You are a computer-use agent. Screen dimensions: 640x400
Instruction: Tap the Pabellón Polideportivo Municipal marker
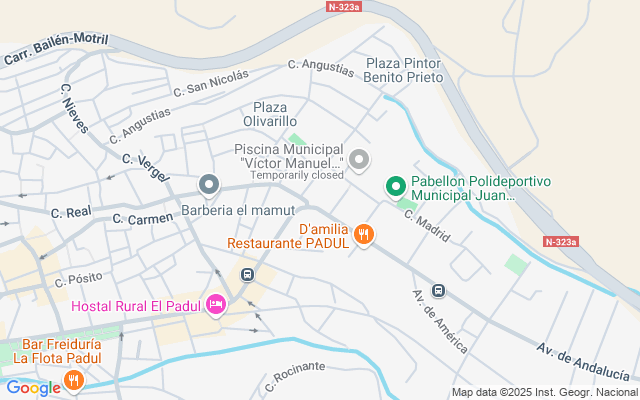[x=396, y=187]
